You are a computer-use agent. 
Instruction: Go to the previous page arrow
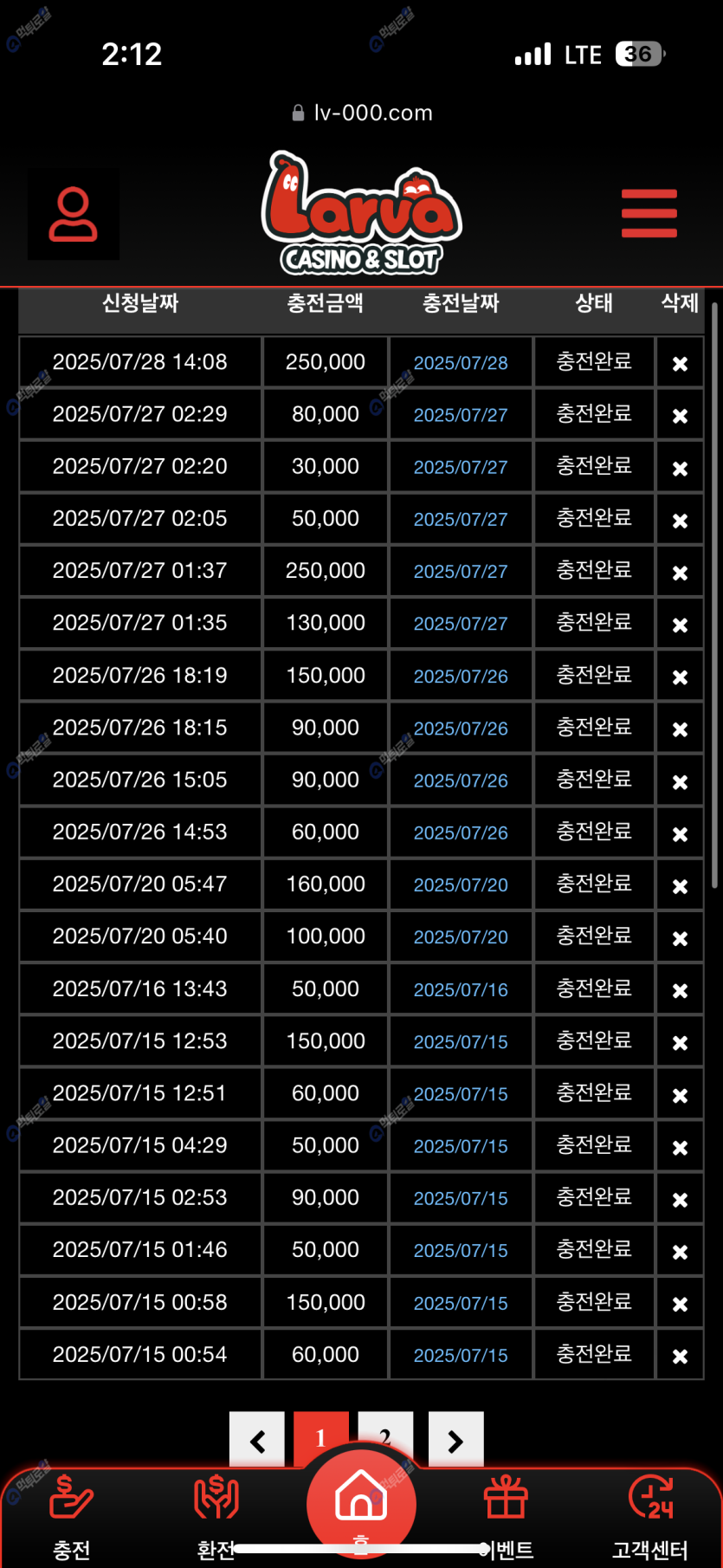(257, 1440)
